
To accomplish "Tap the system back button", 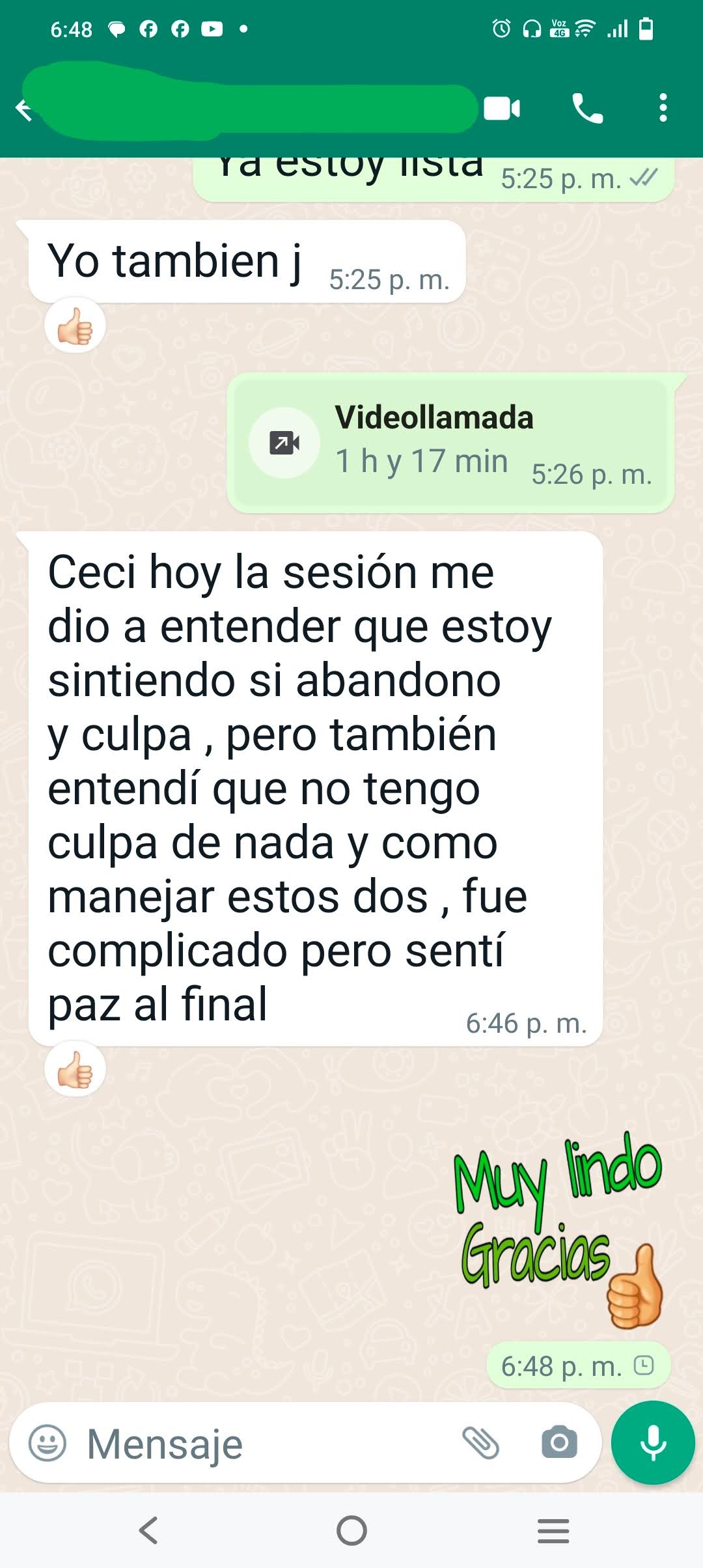I will tap(149, 1530).
